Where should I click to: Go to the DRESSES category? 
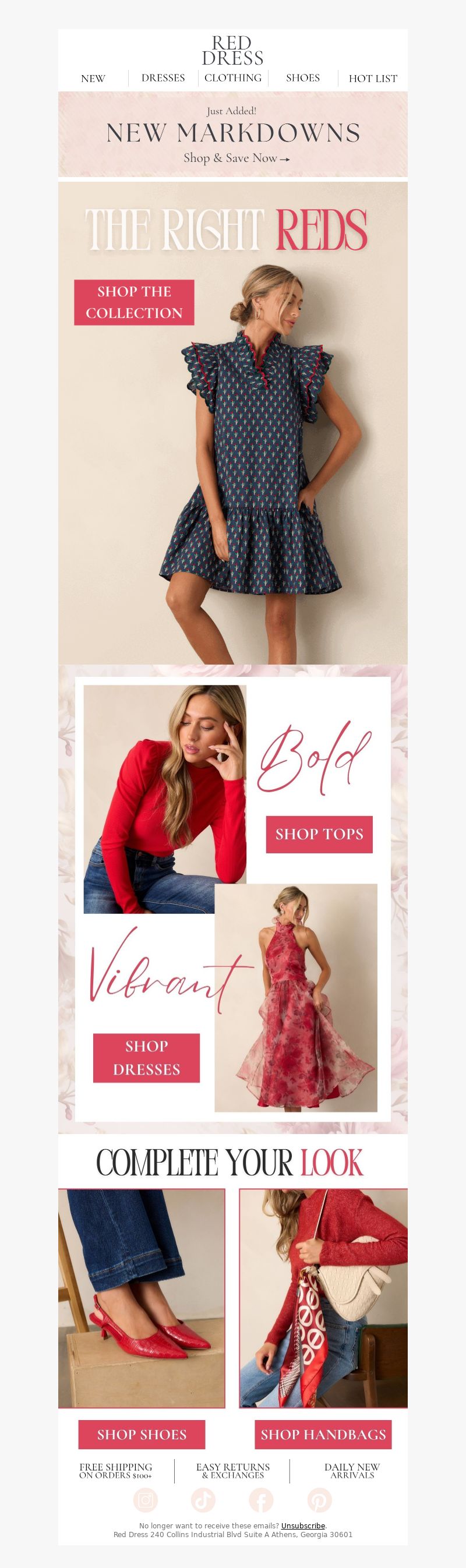pos(163,78)
